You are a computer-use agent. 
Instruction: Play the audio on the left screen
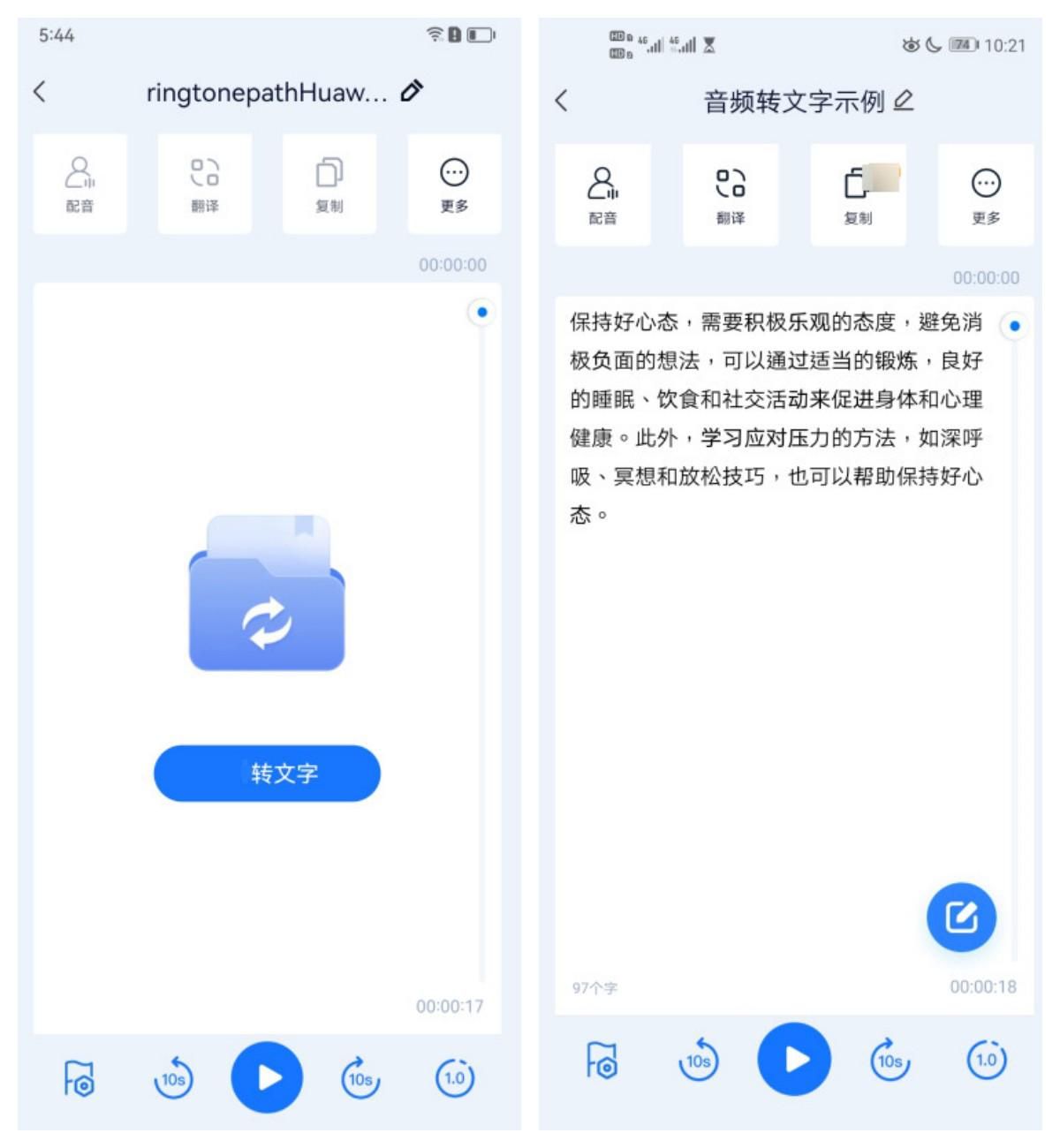[x=268, y=1077]
